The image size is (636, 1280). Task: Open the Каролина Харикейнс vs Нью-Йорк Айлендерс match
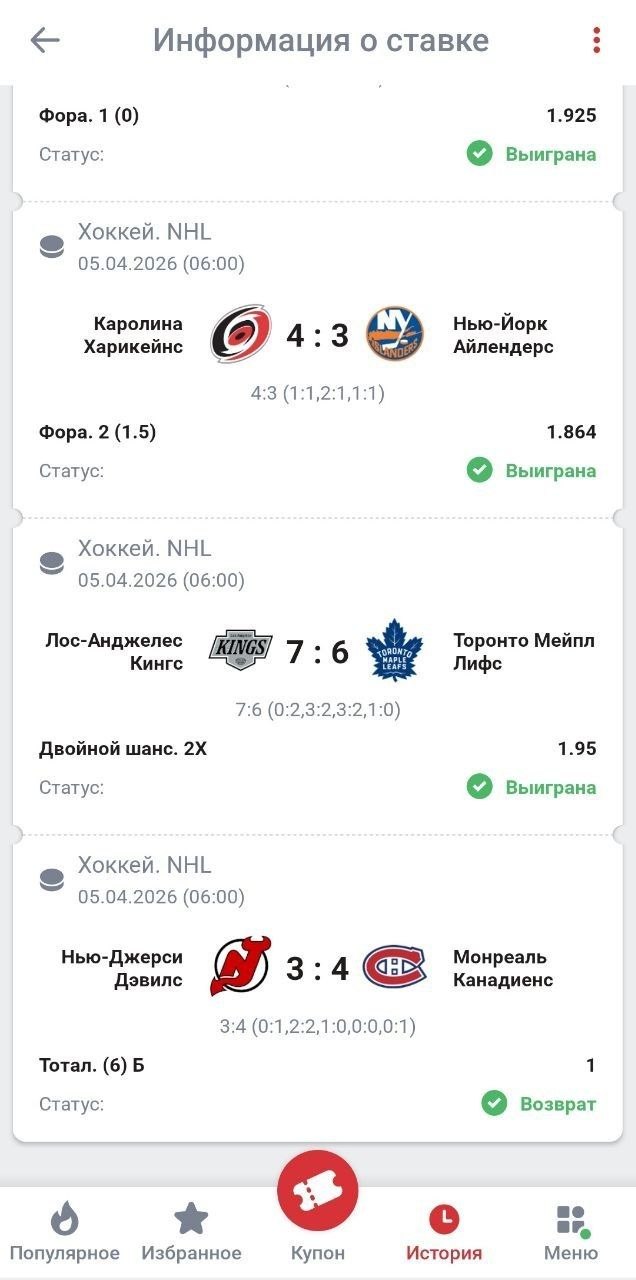tap(318, 335)
